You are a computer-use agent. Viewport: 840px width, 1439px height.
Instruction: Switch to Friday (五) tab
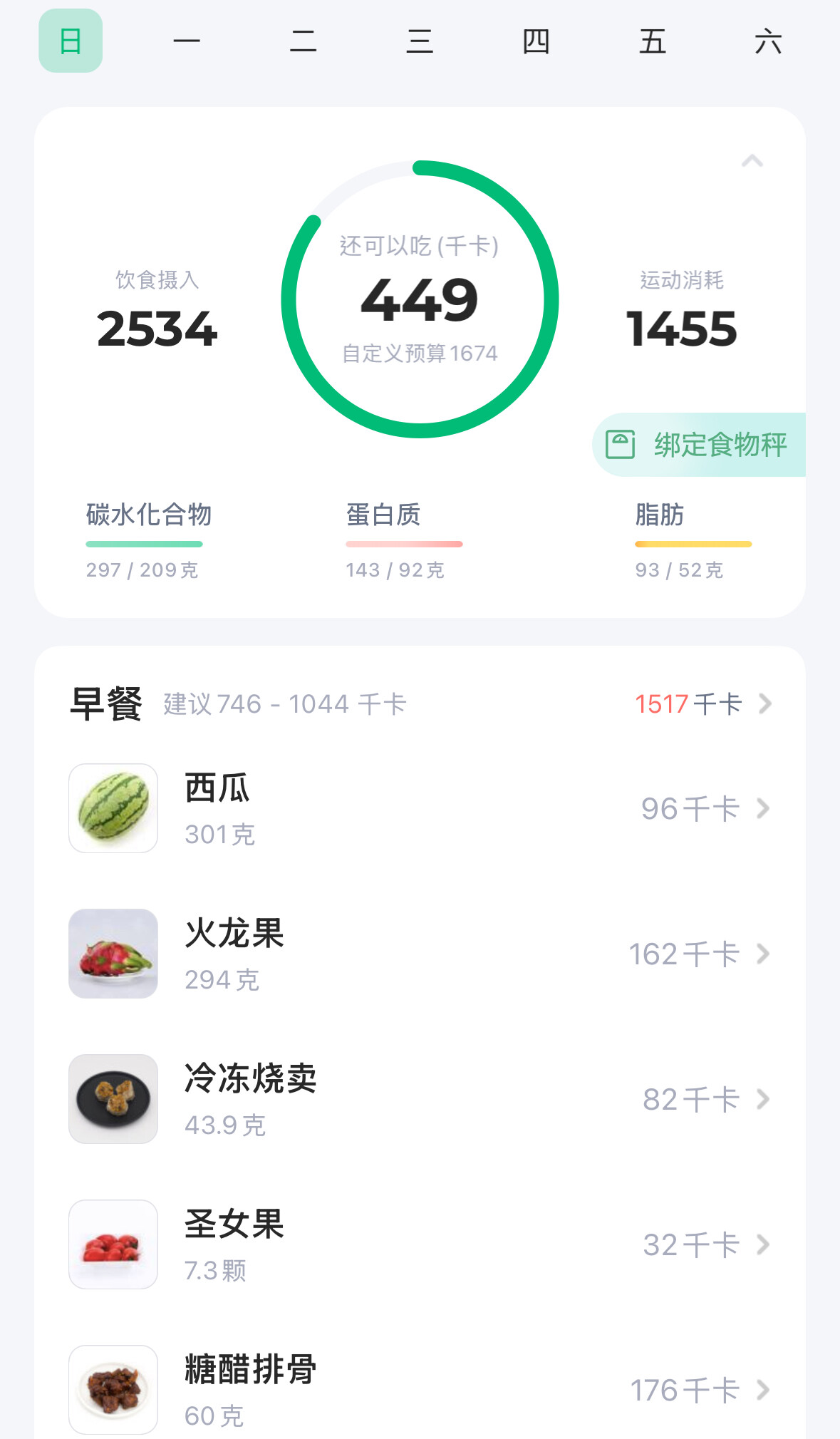click(x=652, y=41)
